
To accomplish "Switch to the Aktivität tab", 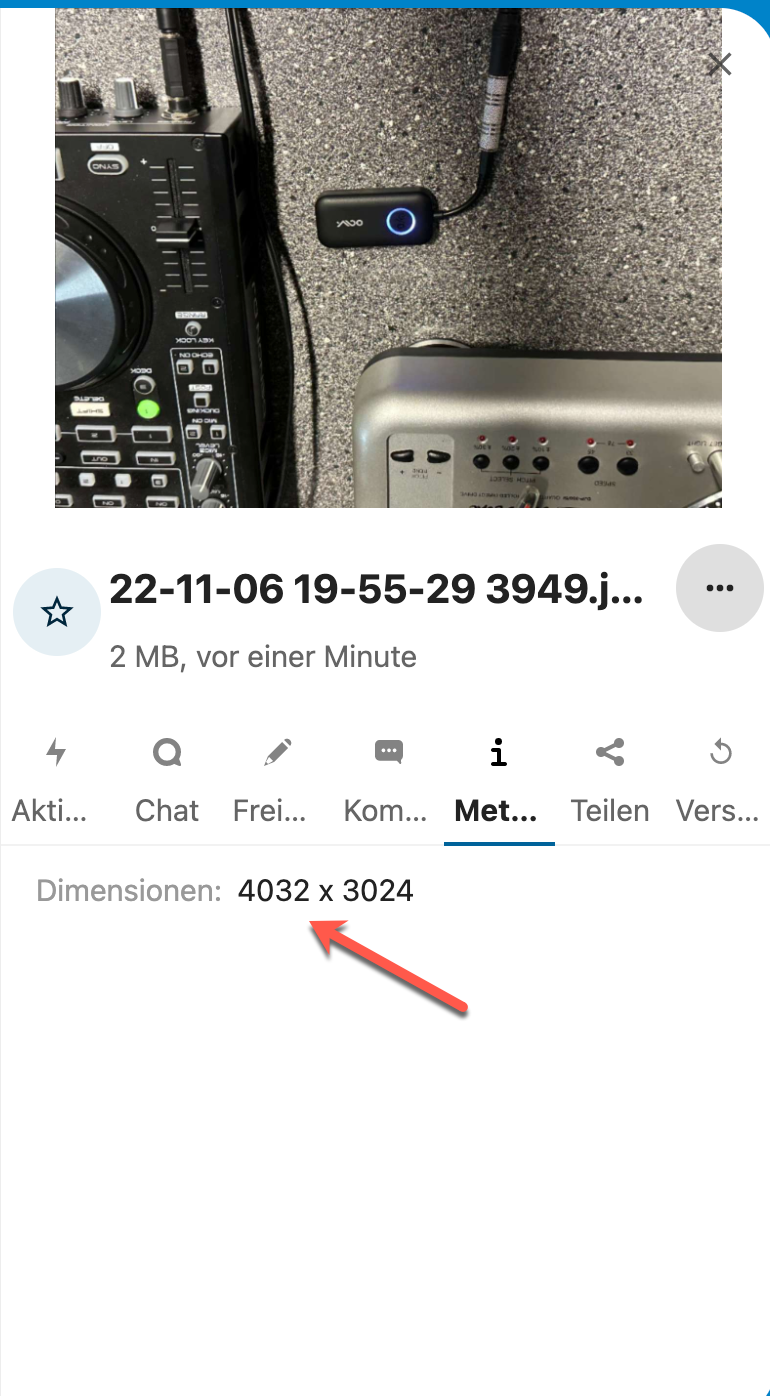I will [x=55, y=780].
